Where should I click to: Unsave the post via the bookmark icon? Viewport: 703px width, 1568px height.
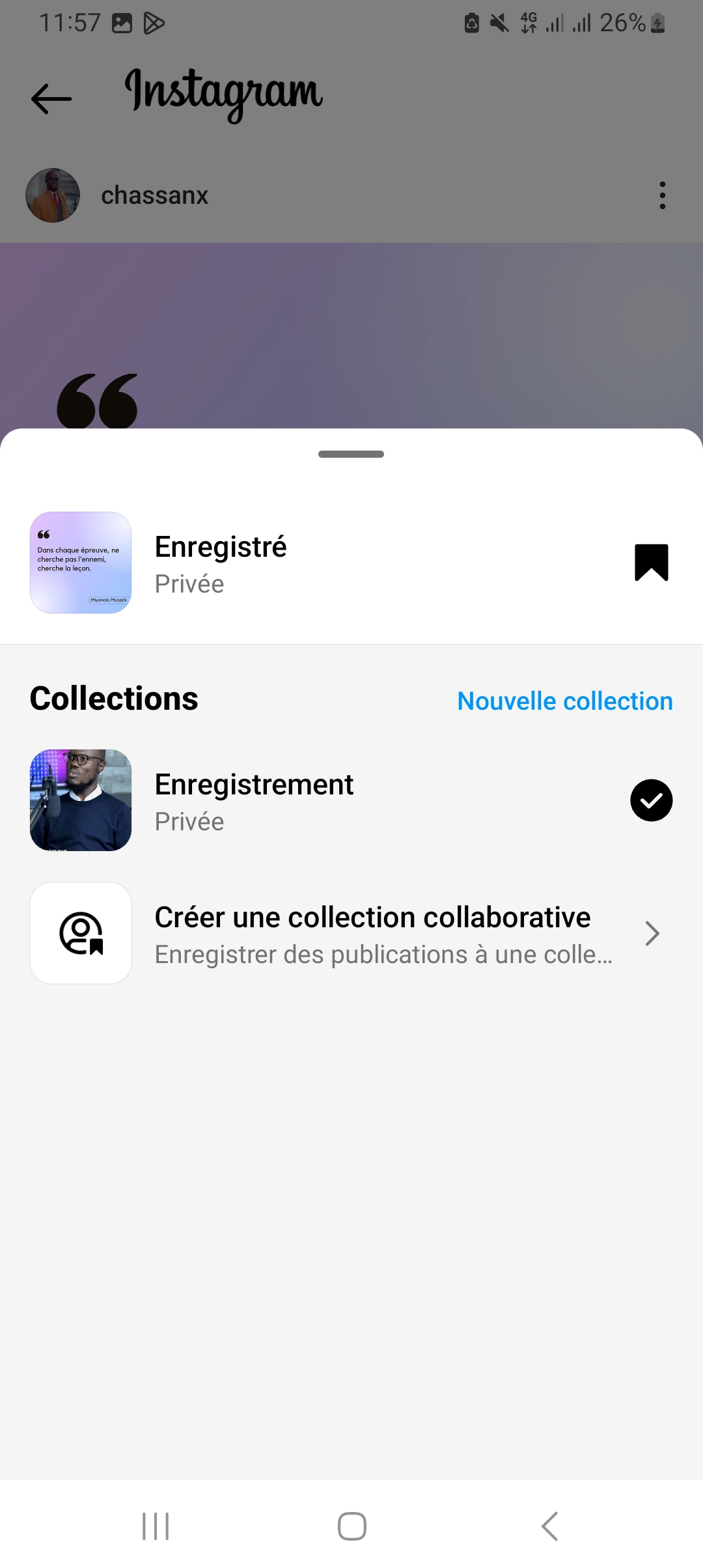(x=651, y=562)
